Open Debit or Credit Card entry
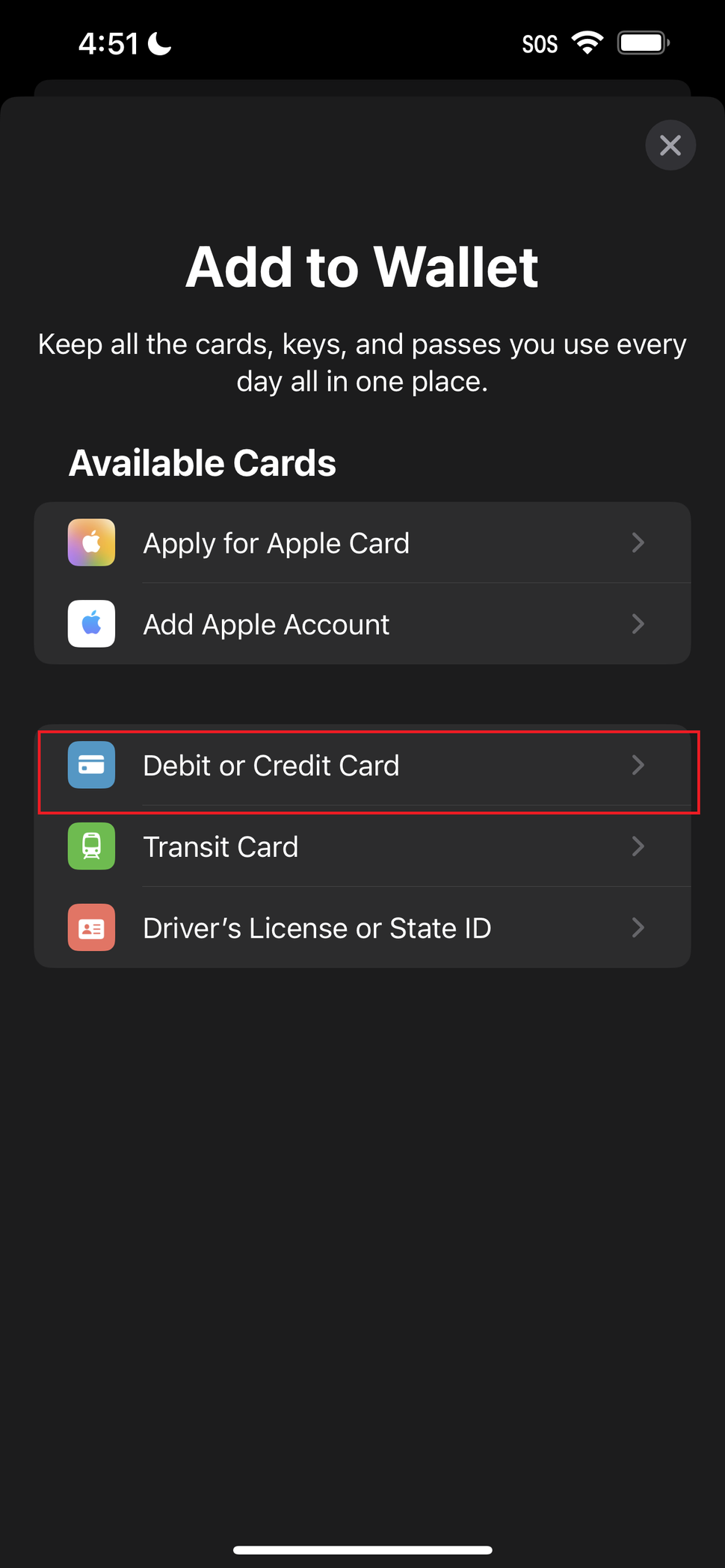The width and height of the screenshot is (725, 1568). point(271,765)
